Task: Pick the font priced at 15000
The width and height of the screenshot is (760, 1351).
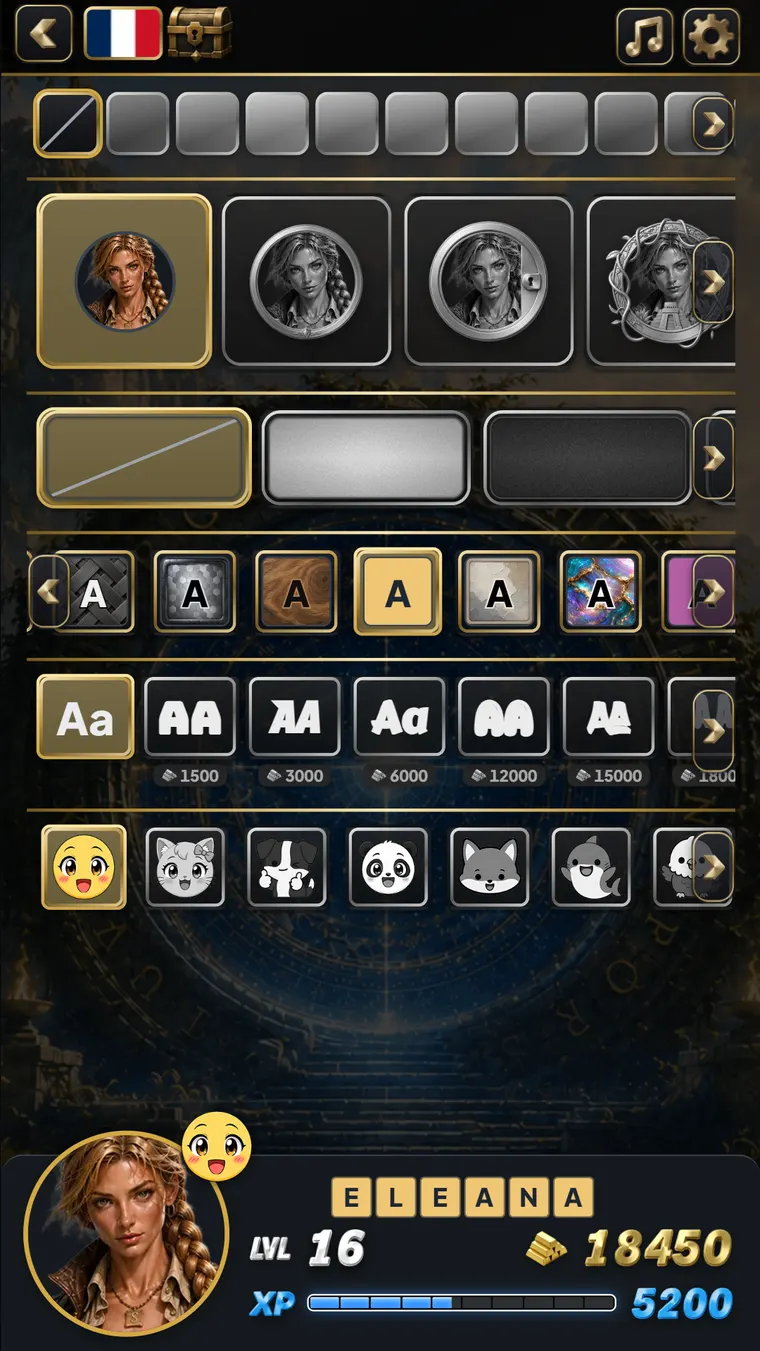Action: point(608,717)
